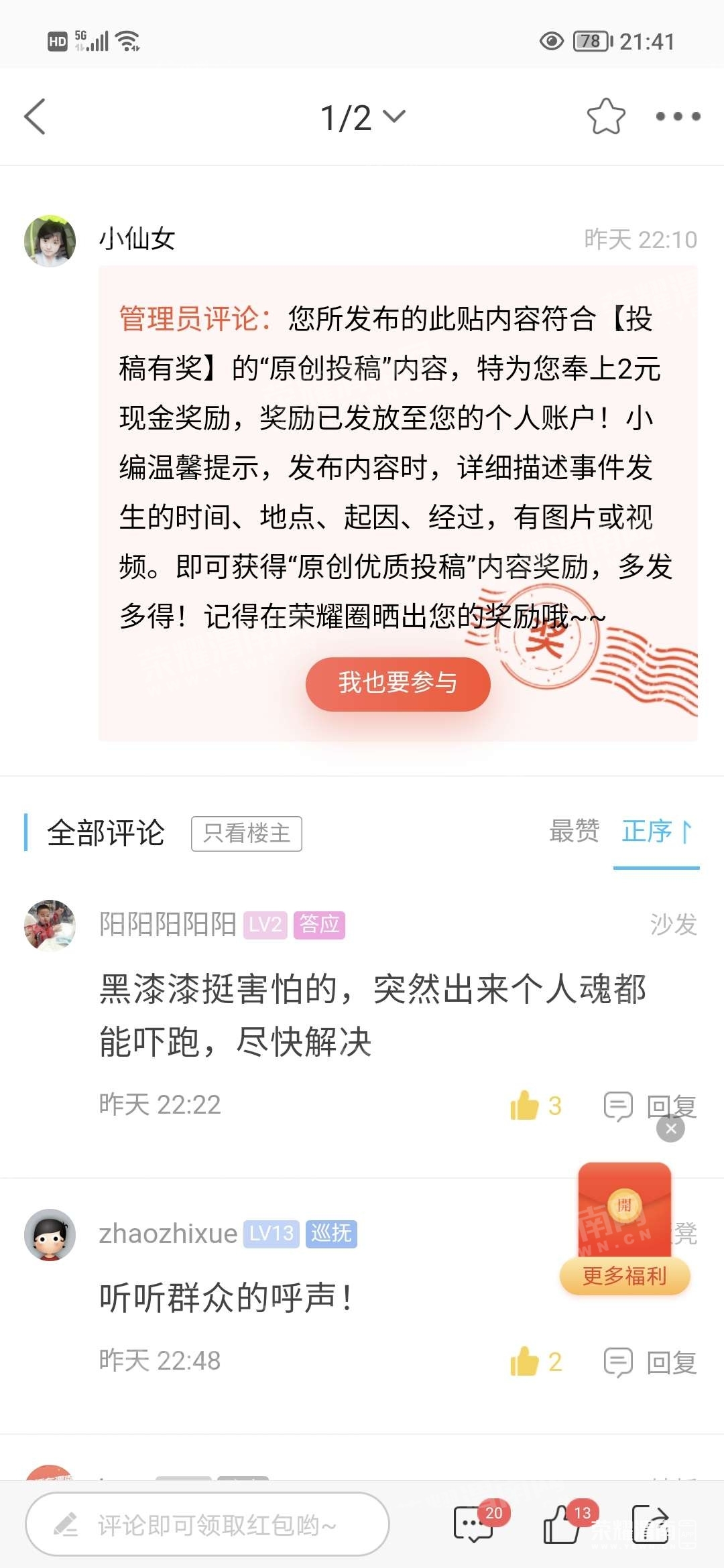Screen dimensions: 724x1568
Task: Open the three-dot overflow menu
Action: pyautogui.click(x=678, y=117)
